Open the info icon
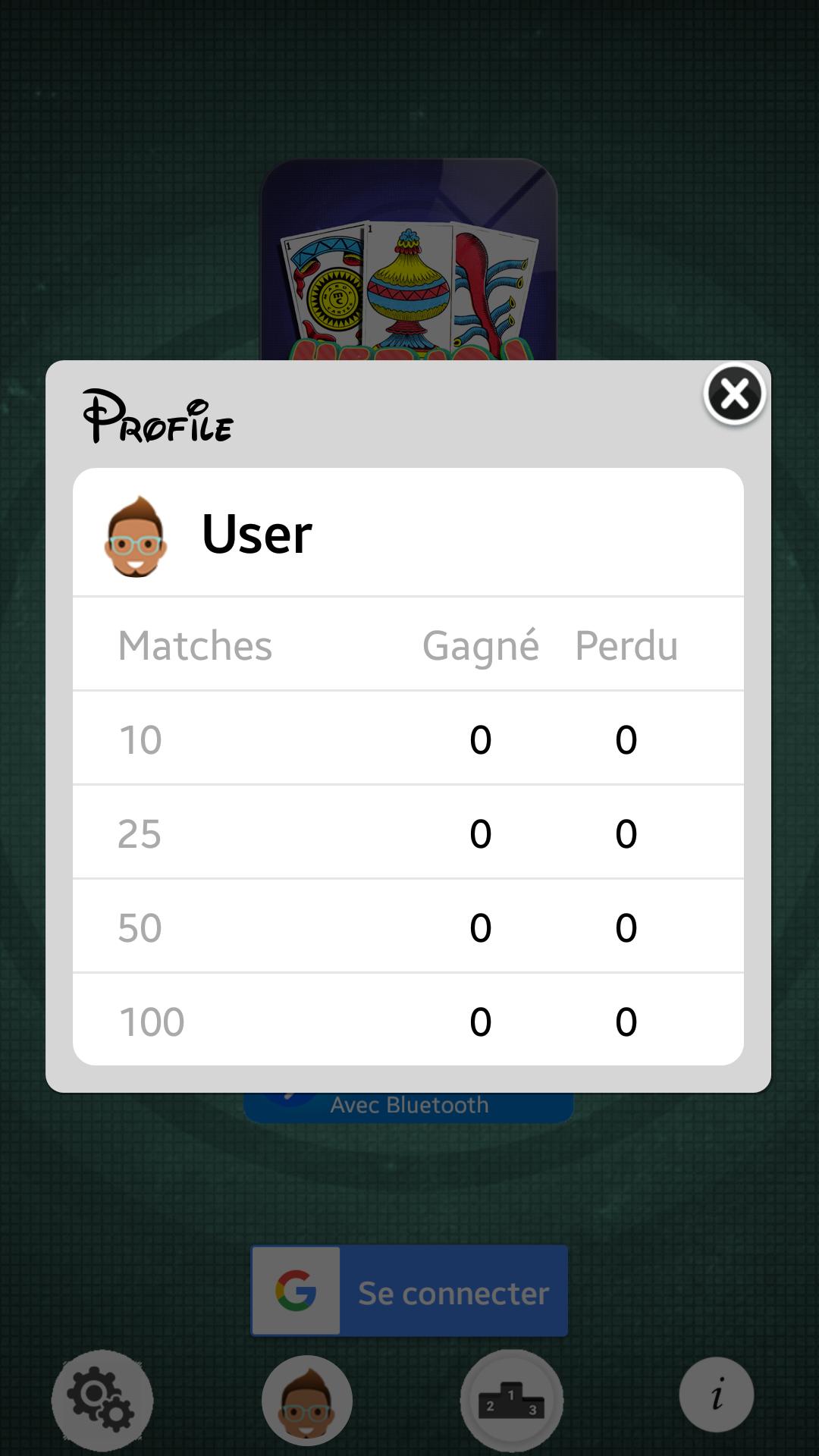Image resolution: width=819 pixels, height=1456 pixels. click(716, 1395)
